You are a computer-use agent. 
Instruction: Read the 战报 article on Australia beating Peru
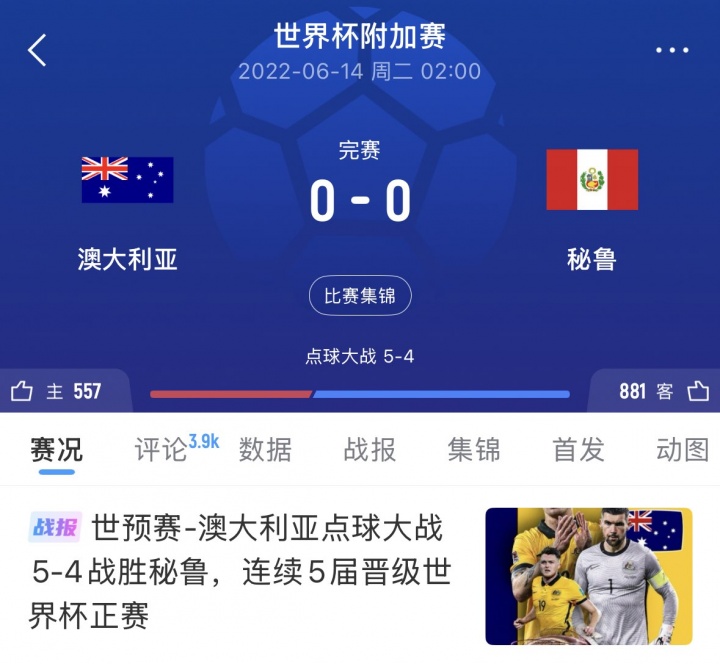pos(250,570)
